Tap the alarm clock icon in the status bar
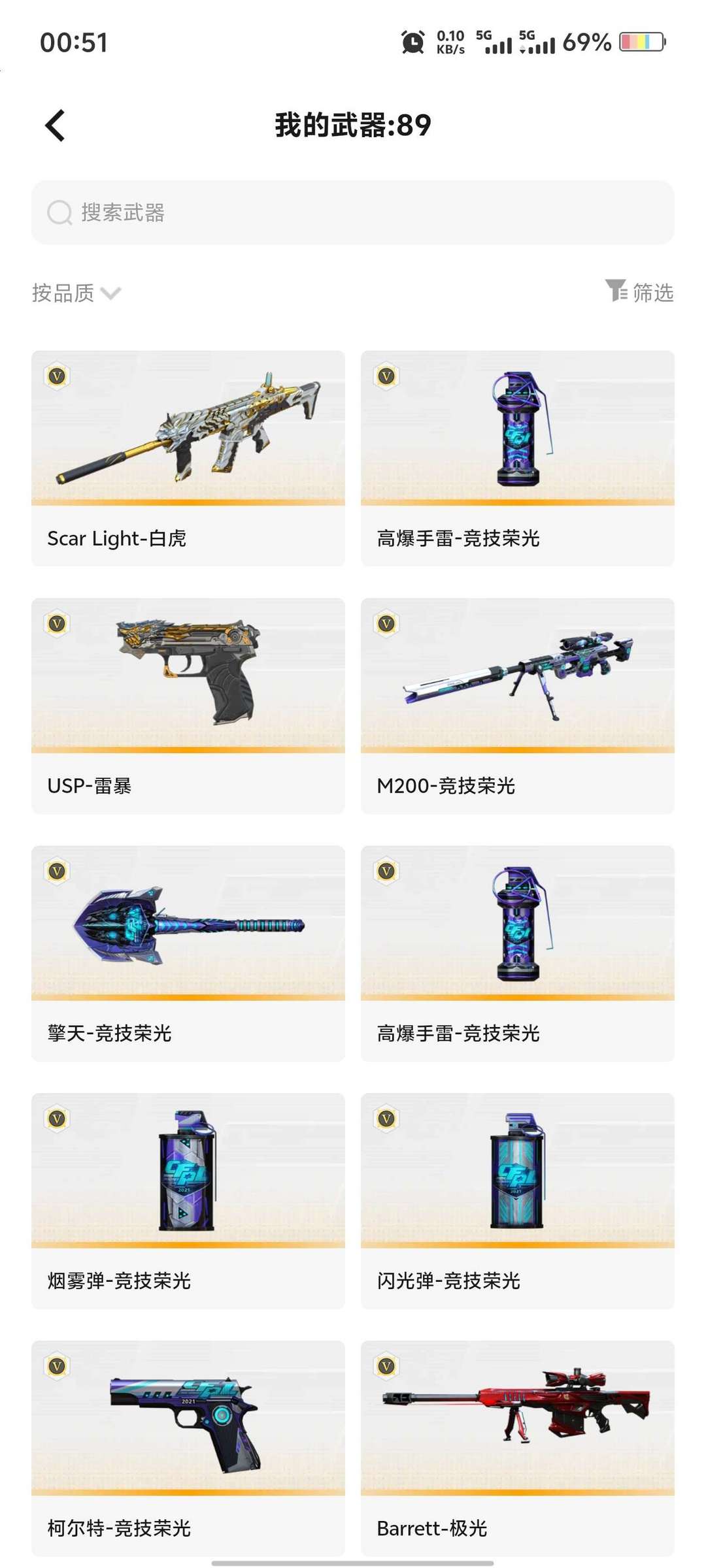The height and width of the screenshot is (1568, 706). pos(412,42)
